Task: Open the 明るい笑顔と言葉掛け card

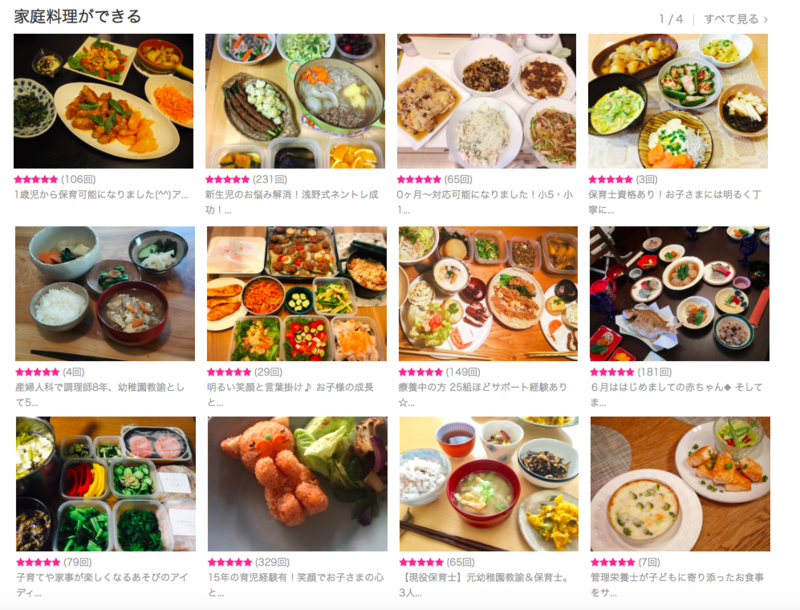Action: (x=295, y=293)
